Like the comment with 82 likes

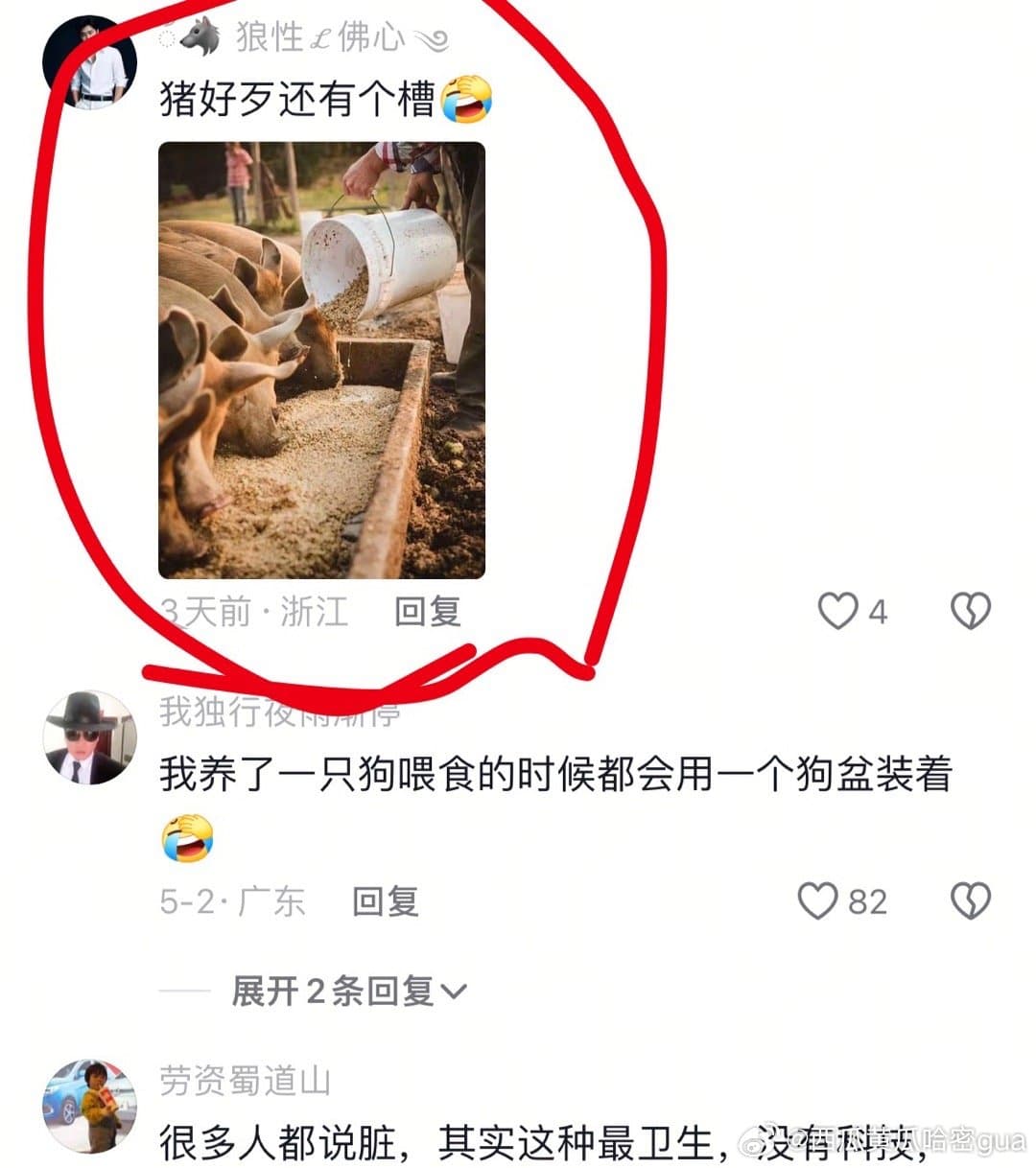pos(818,901)
